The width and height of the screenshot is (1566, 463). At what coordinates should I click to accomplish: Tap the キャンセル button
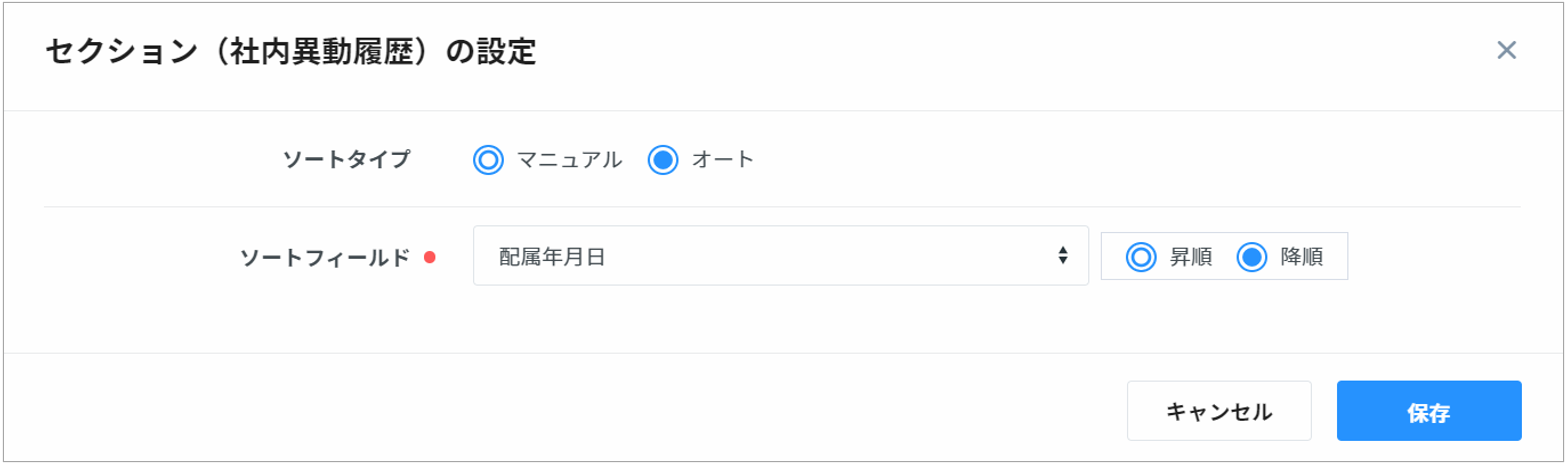click(1218, 411)
